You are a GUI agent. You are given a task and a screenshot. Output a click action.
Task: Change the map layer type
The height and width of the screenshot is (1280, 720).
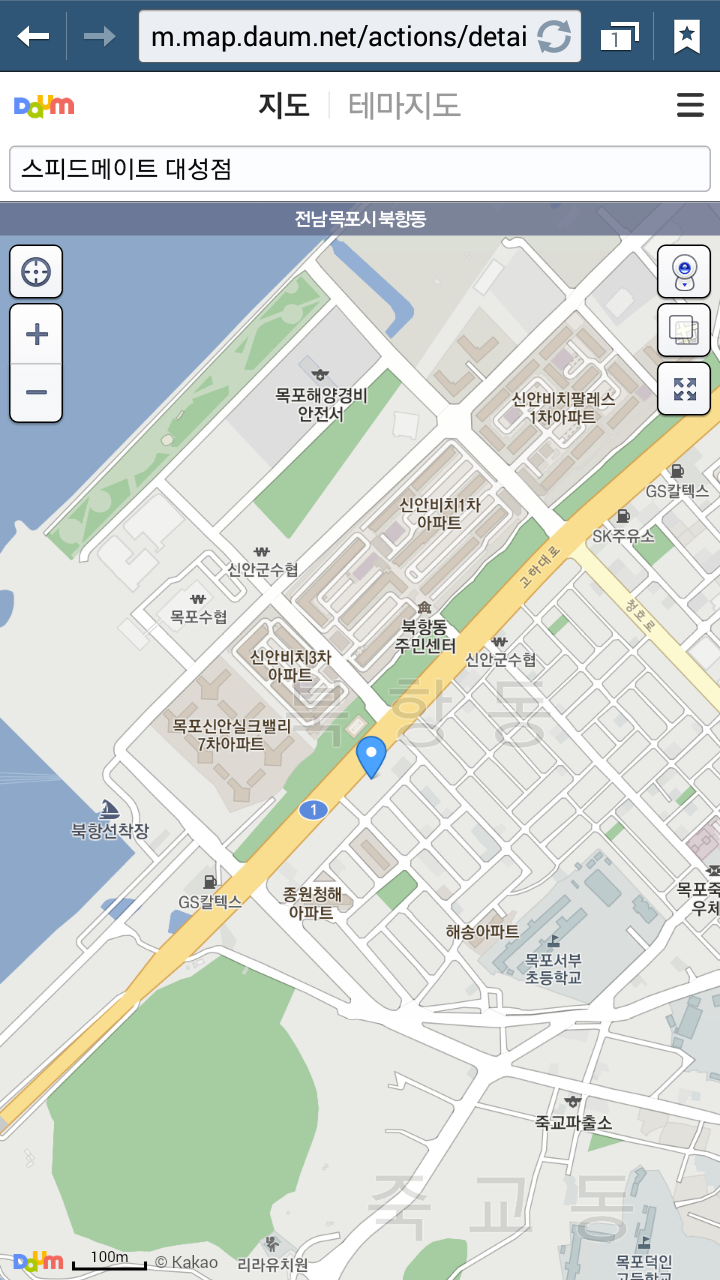(684, 331)
